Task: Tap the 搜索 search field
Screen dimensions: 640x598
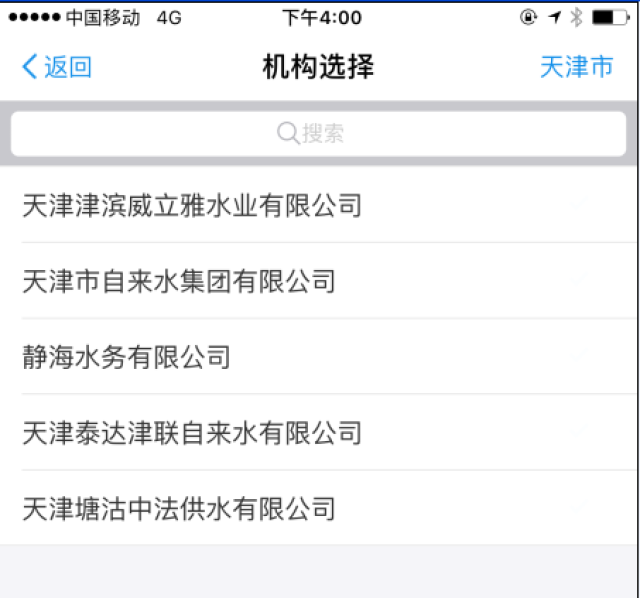Action: tap(318, 133)
